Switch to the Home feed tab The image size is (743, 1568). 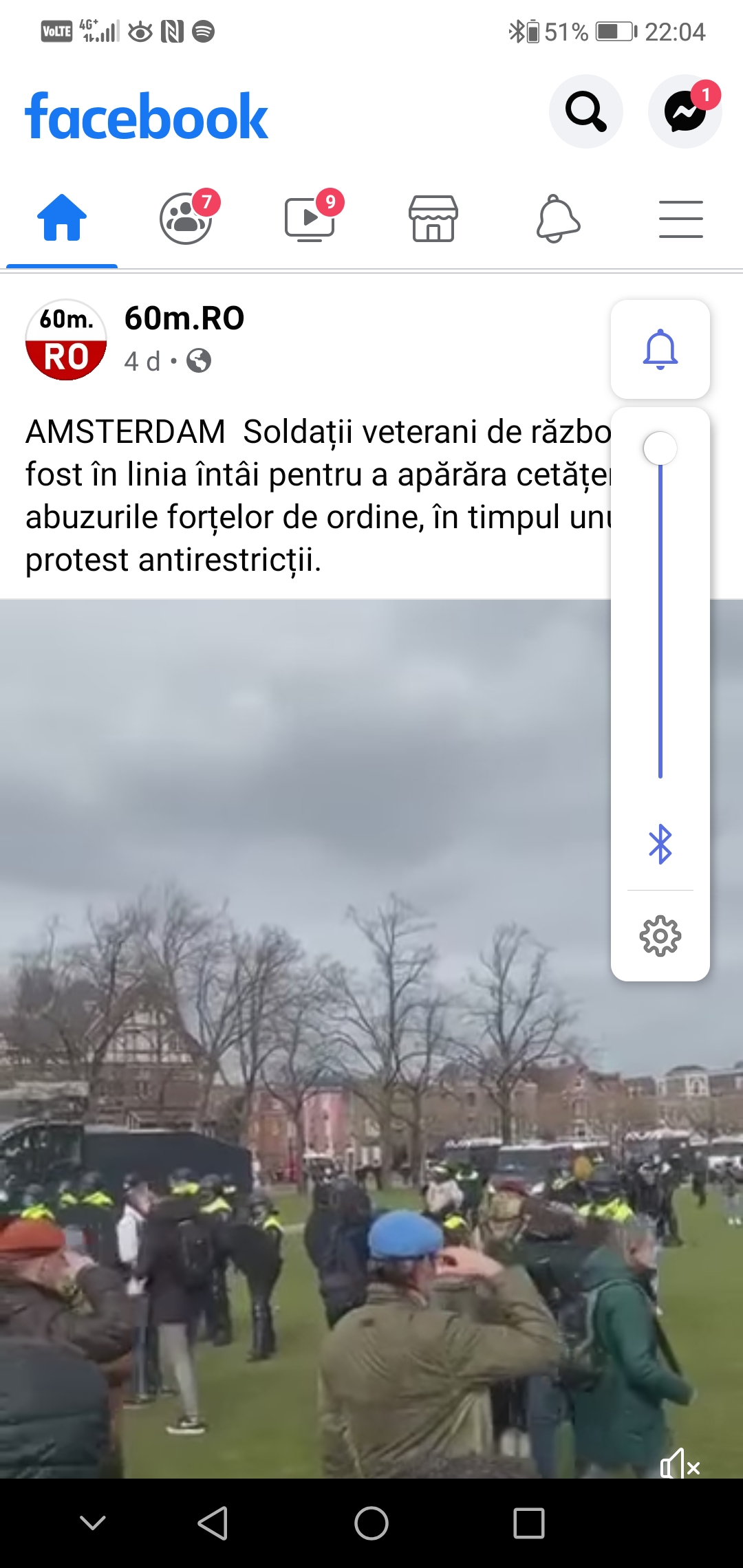click(x=62, y=218)
